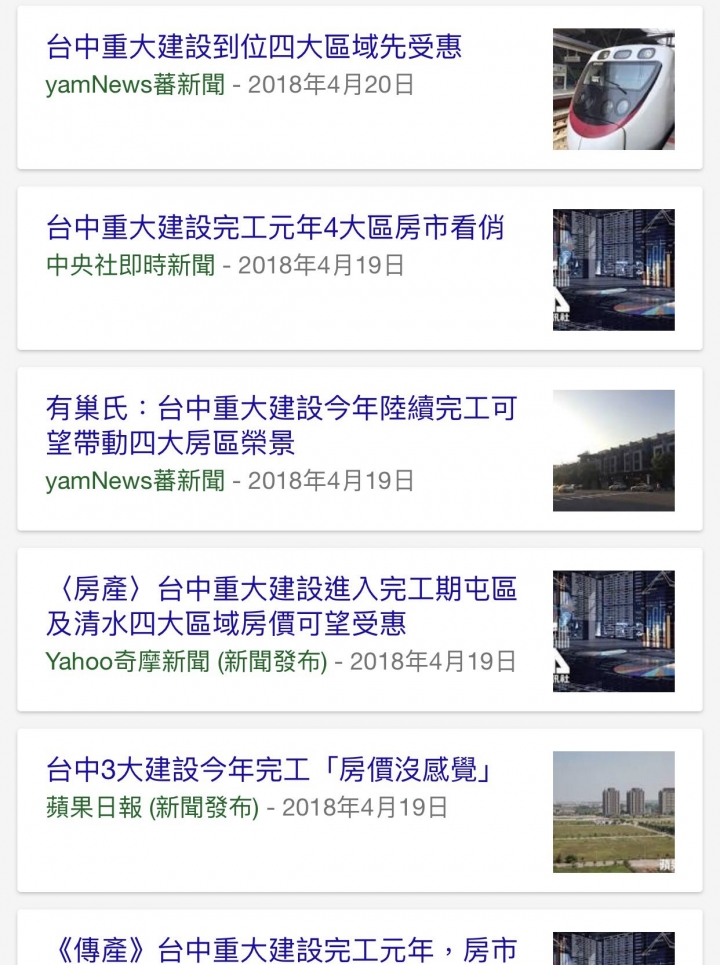Read 台中重大建設完工元年4大區房市看俏 from 中央社即時新聞
Image resolution: width=720 pixels, height=965 pixels.
(276, 228)
